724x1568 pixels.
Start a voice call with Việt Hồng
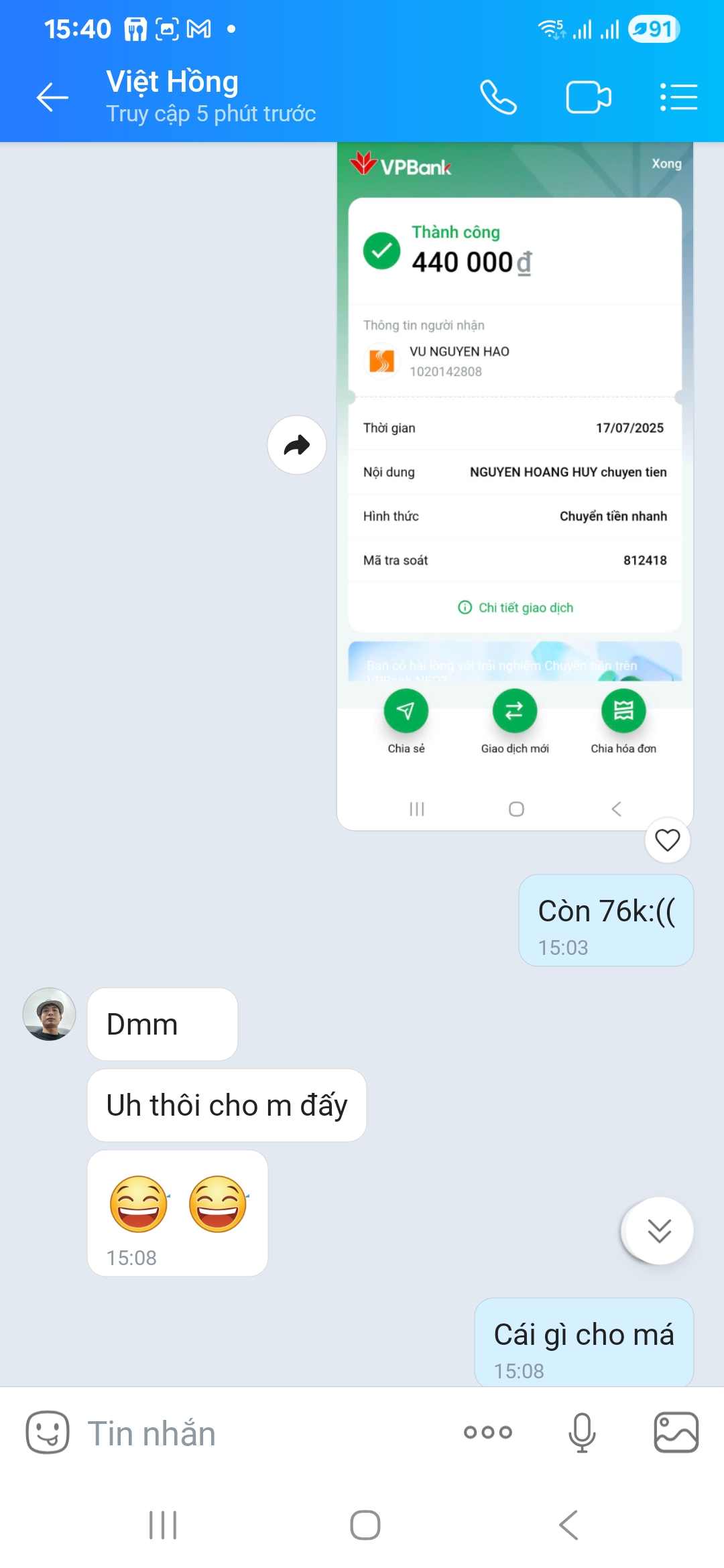click(x=498, y=98)
